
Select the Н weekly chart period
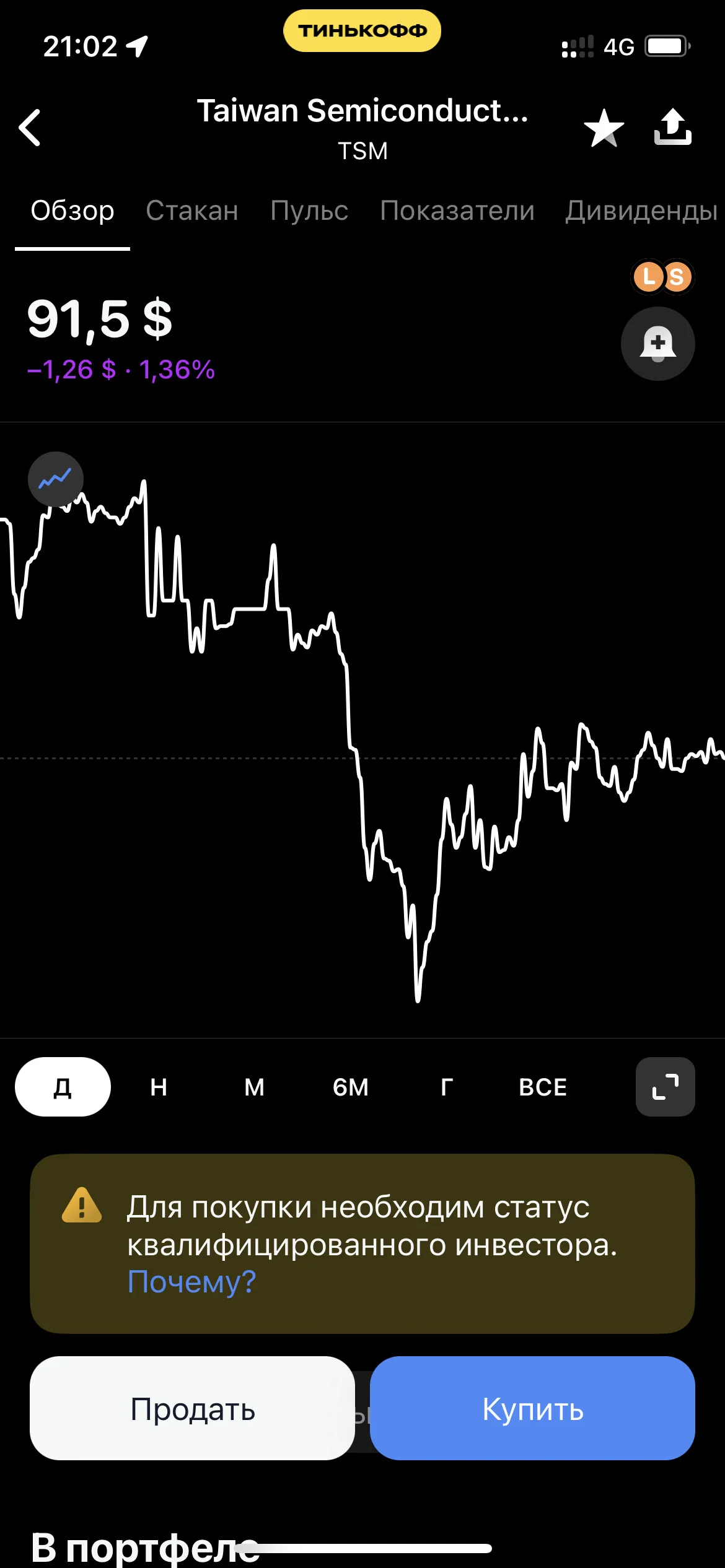tap(159, 1087)
